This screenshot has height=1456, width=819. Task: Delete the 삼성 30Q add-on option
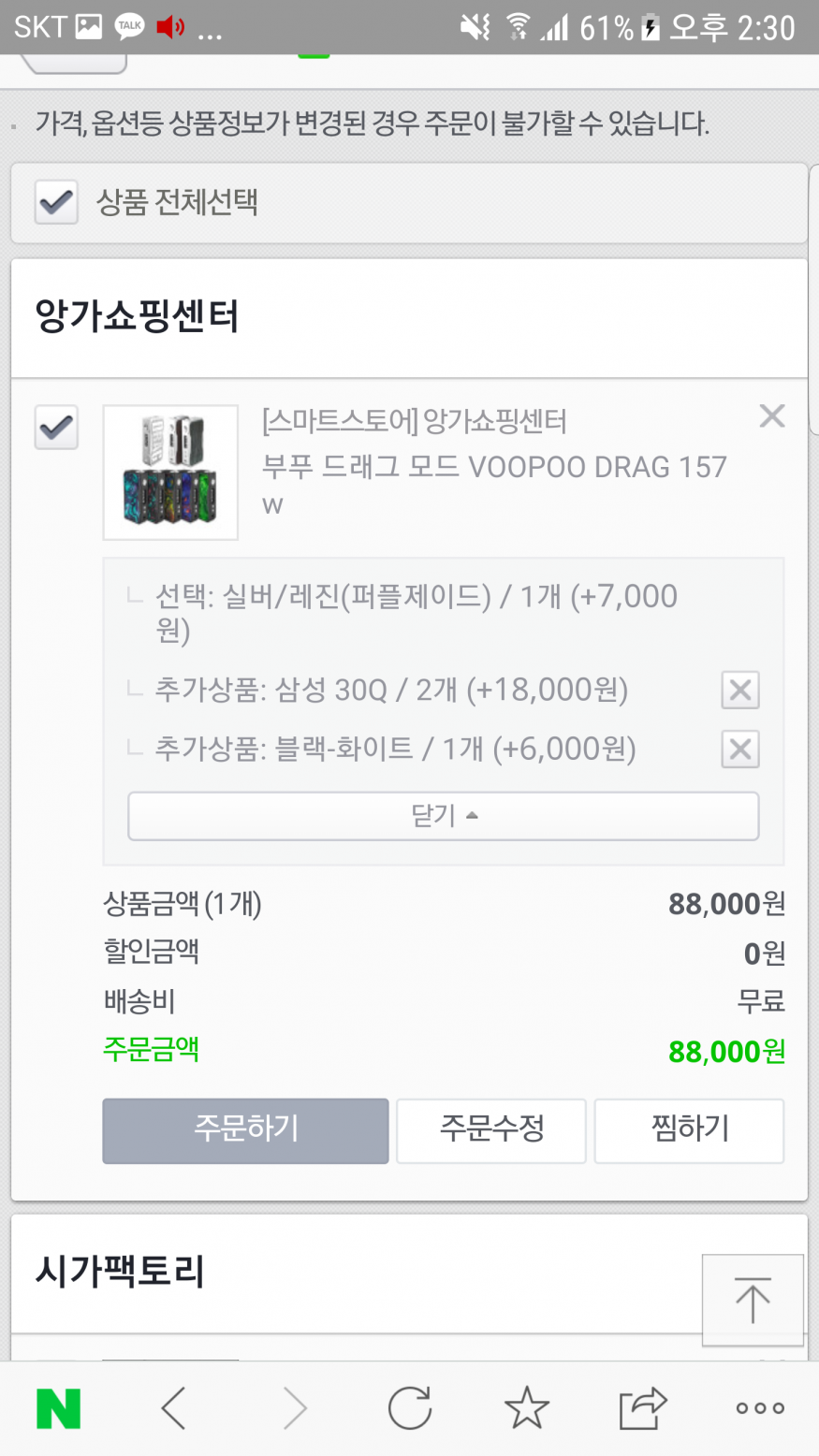(740, 691)
